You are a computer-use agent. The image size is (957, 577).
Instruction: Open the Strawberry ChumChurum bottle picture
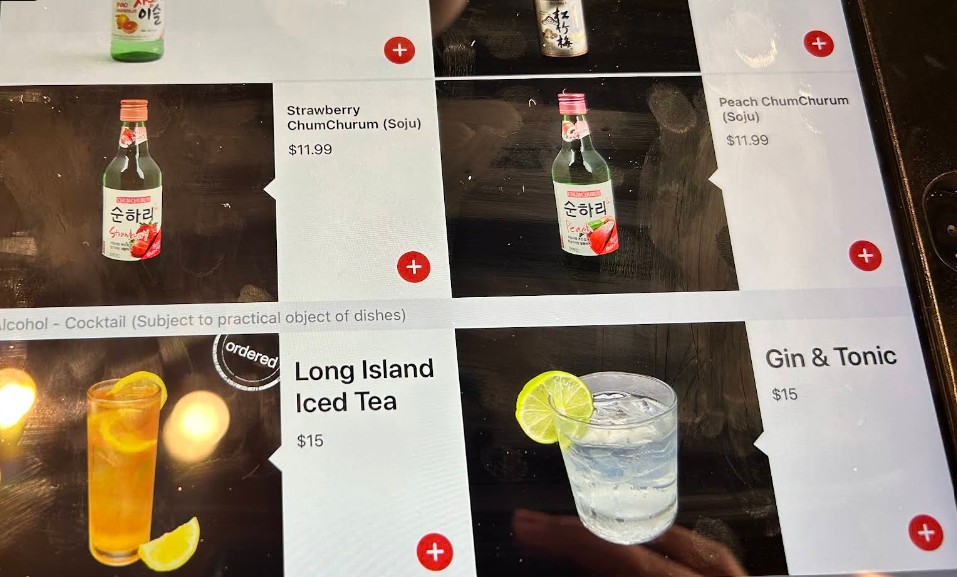[133, 185]
